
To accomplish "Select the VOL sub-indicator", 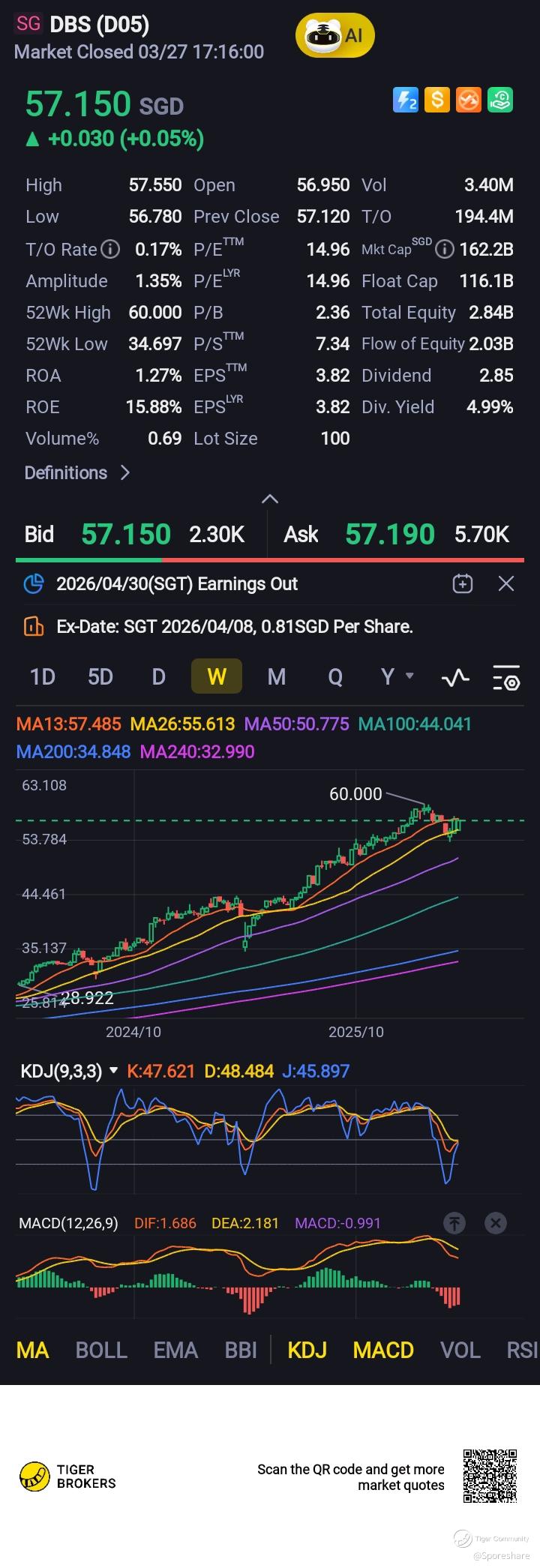I will (460, 1350).
